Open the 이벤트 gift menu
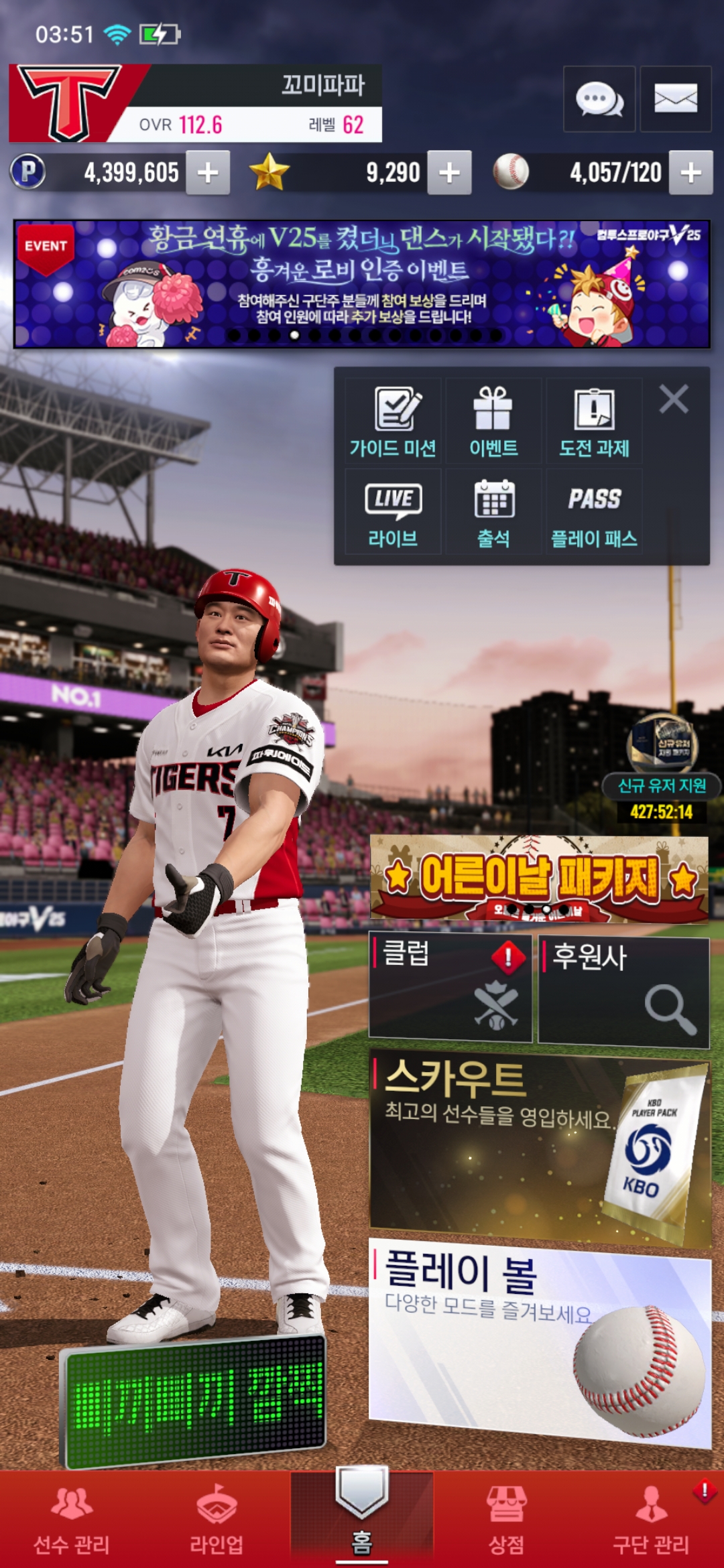724x1568 pixels. point(493,421)
